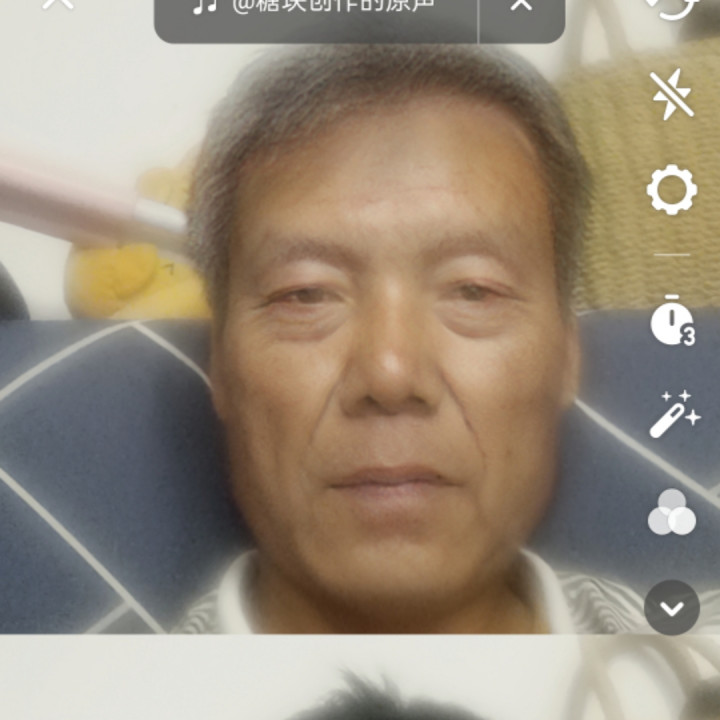Collapse the side toolbar chevron
This screenshot has height=720, width=720.
[672, 607]
